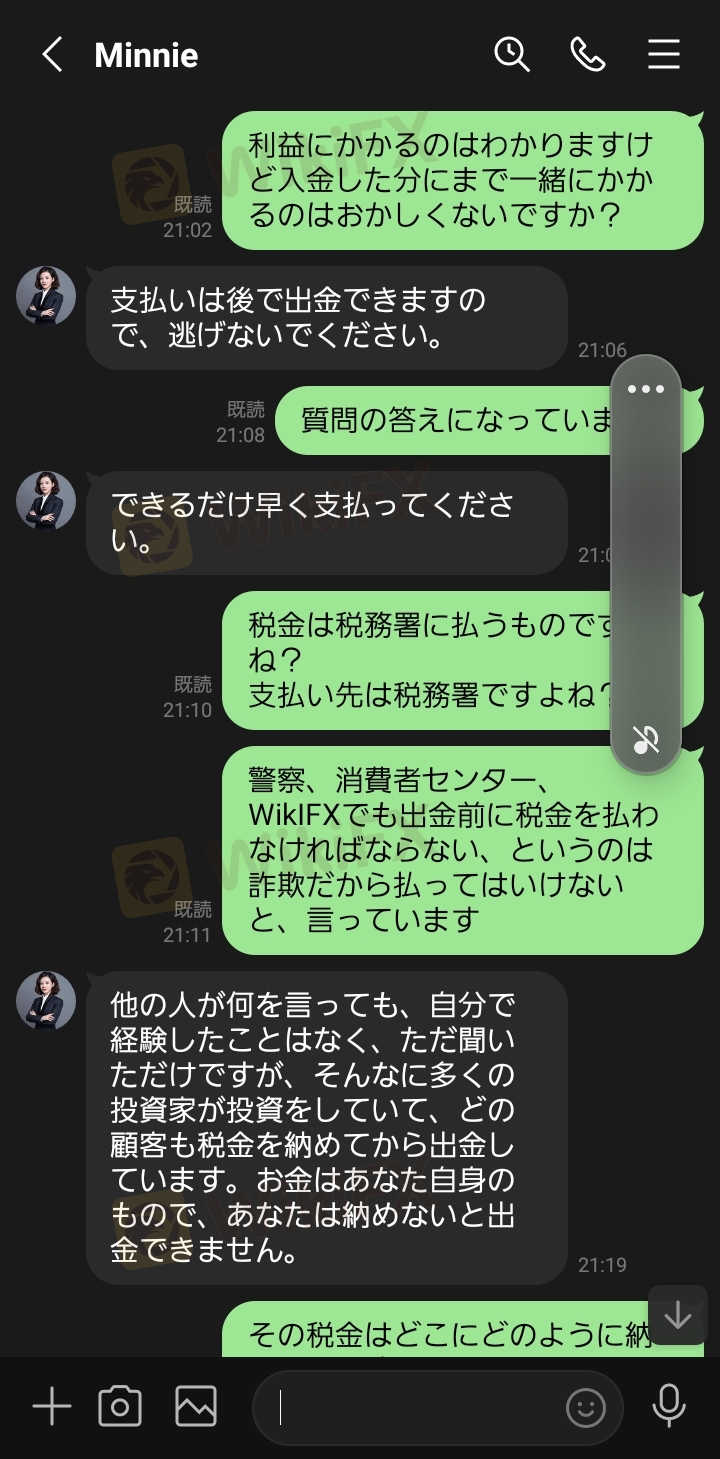The image size is (720, 1459).
Task: Open the plus attachment menu
Action: pos(52,1408)
